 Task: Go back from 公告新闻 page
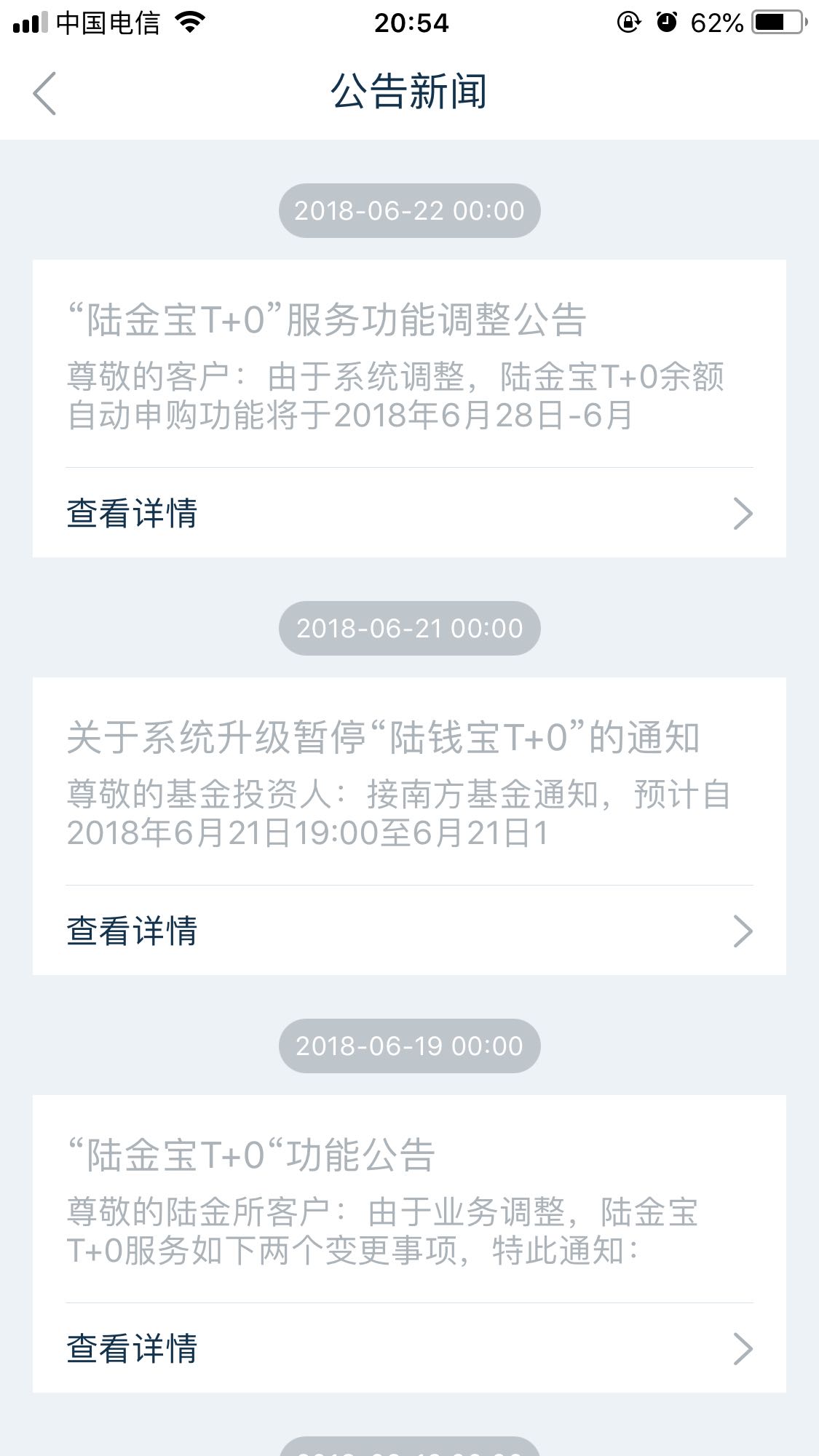click(x=44, y=93)
